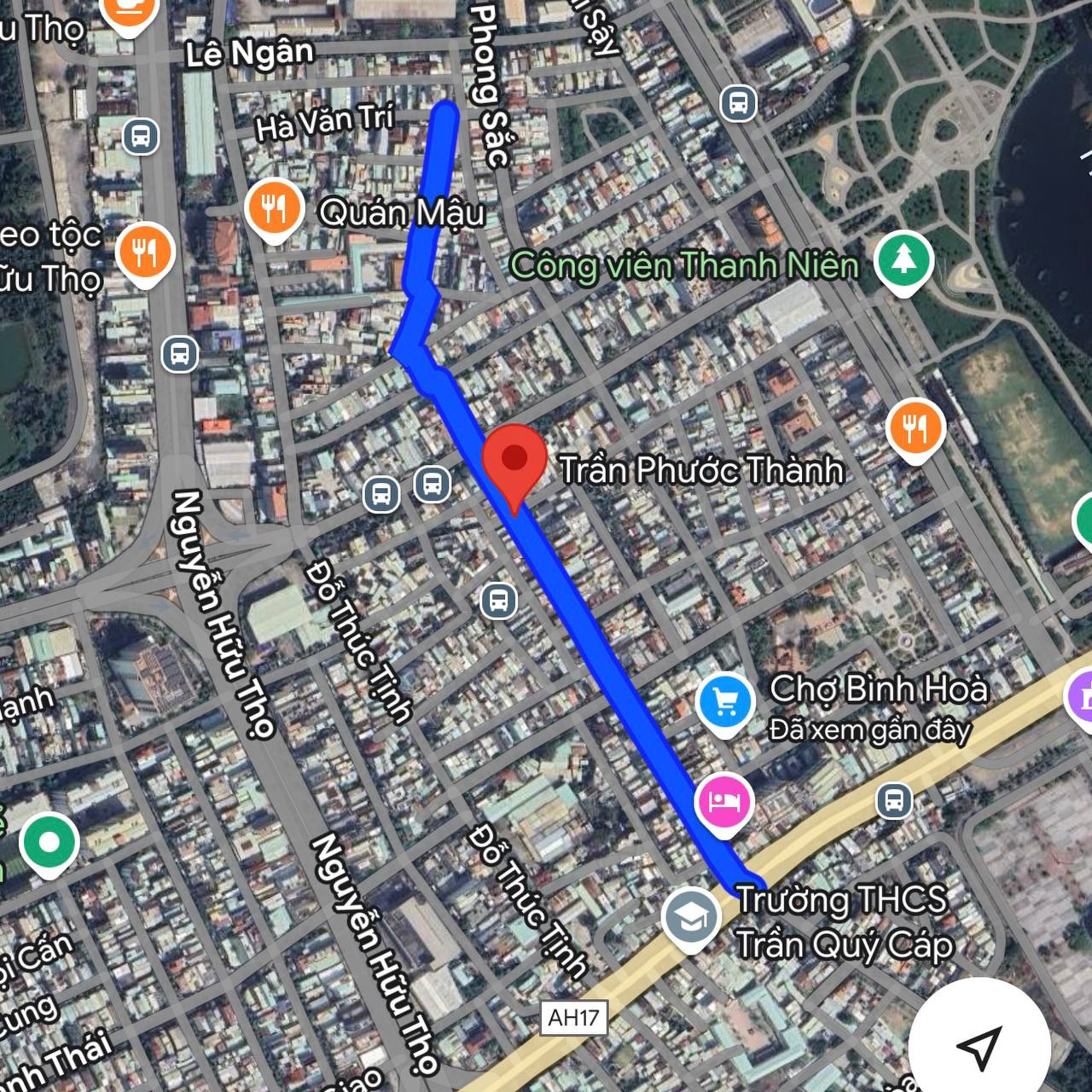Open Trường THCS Trần Quý Cáp school marker
The image size is (1092, 1092).
click(690, 917)
